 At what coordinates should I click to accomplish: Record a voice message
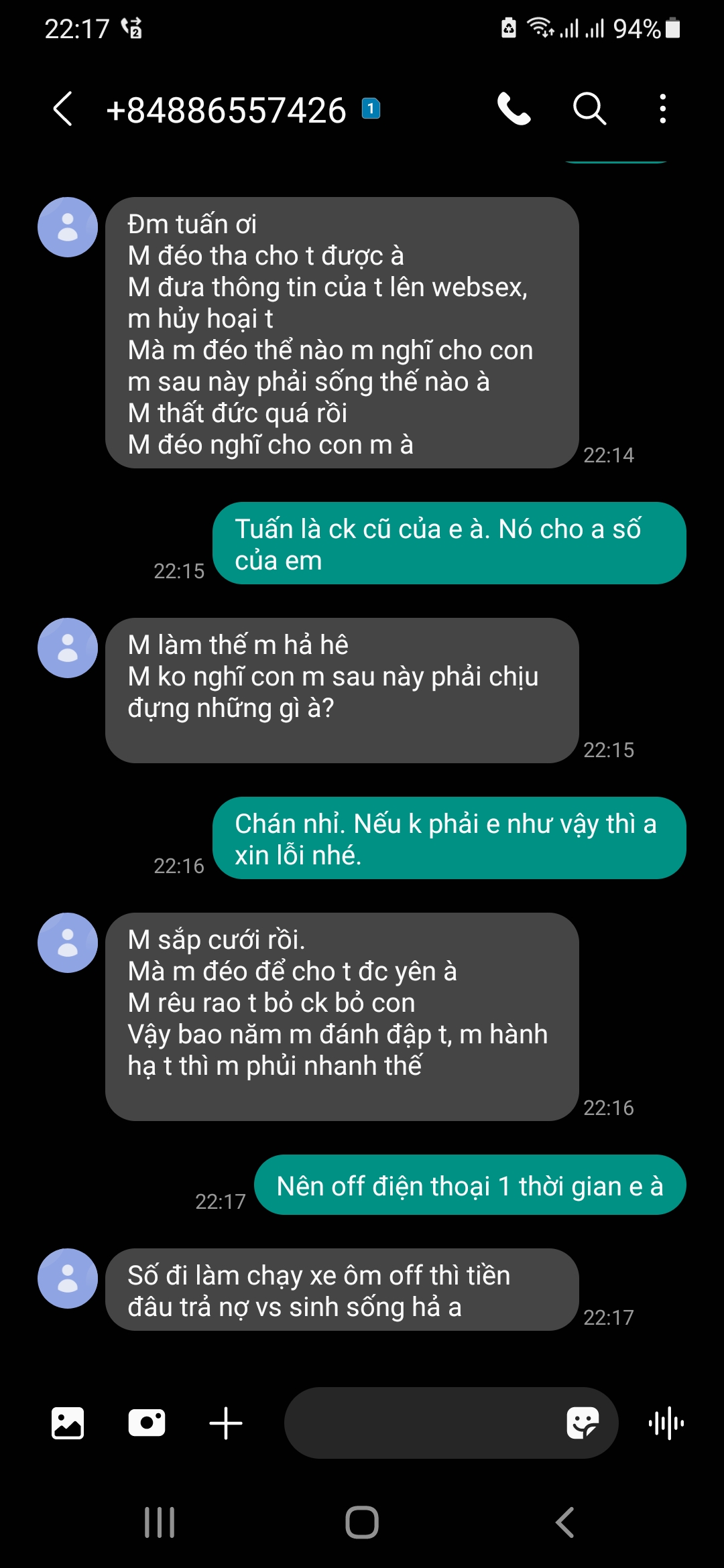(666, 1423)
